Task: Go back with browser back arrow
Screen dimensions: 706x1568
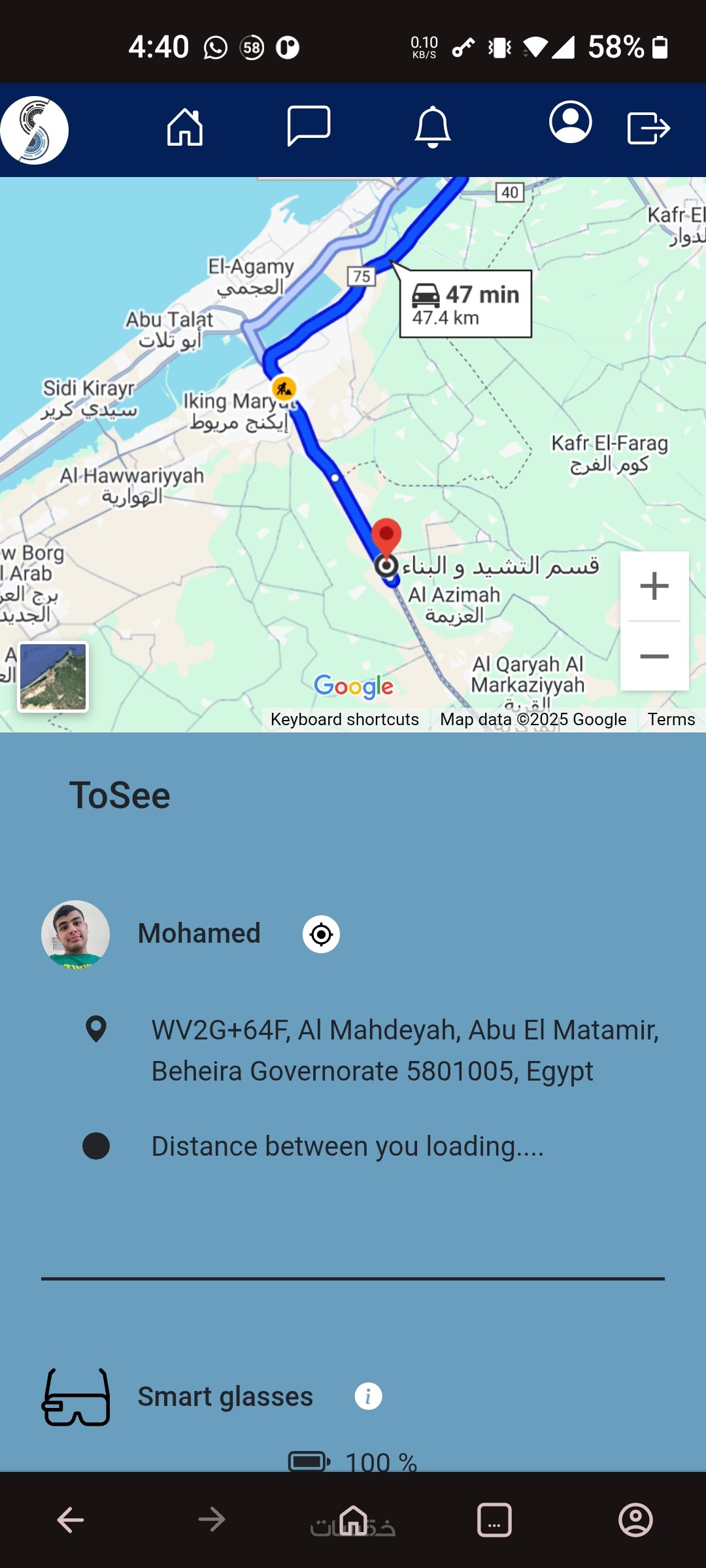Action: [71, 1520]
